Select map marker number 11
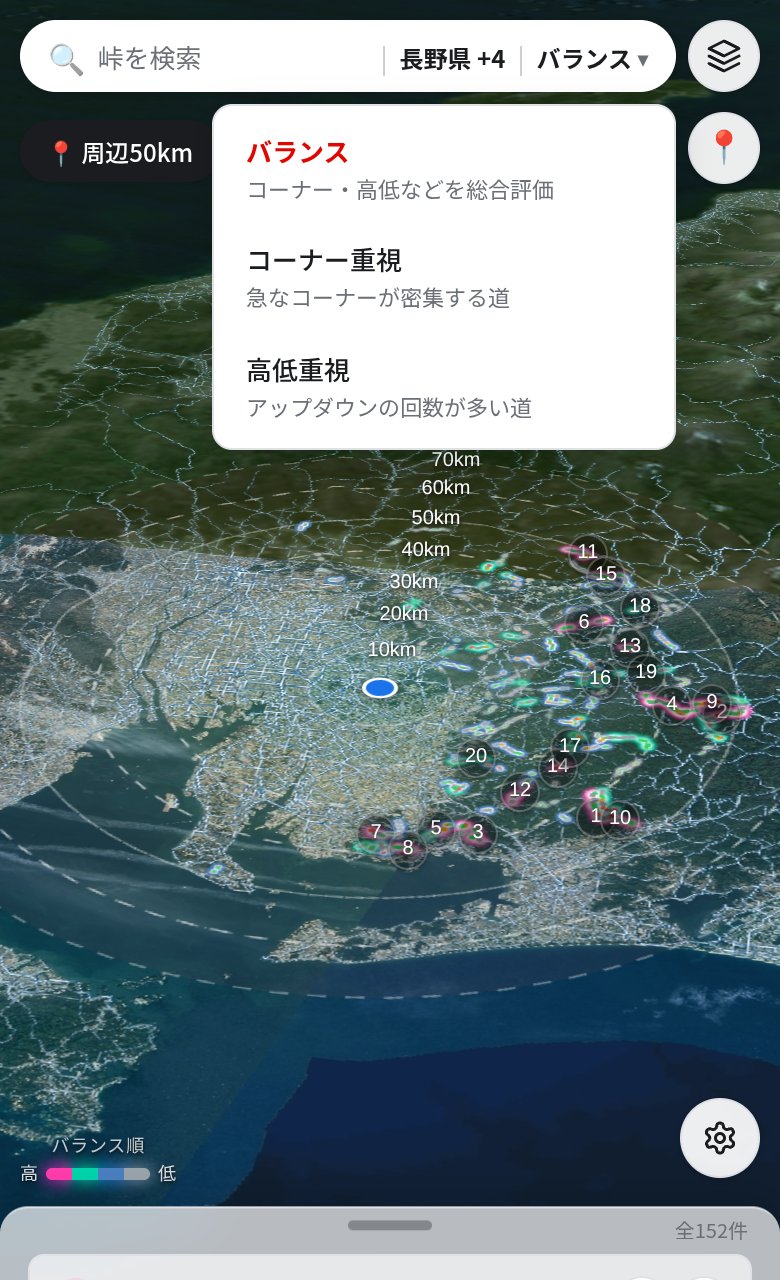The width and height of the screenshot is (780, 1280). [x=587, y=551]
